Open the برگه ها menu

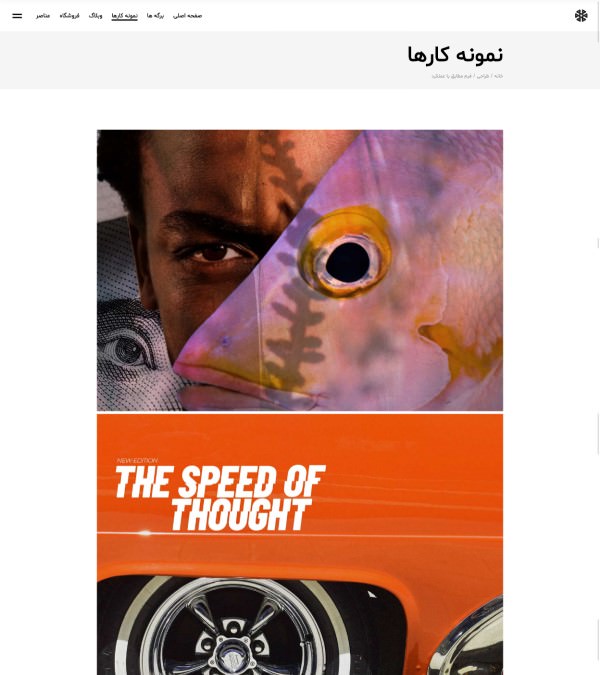point(155,16)
